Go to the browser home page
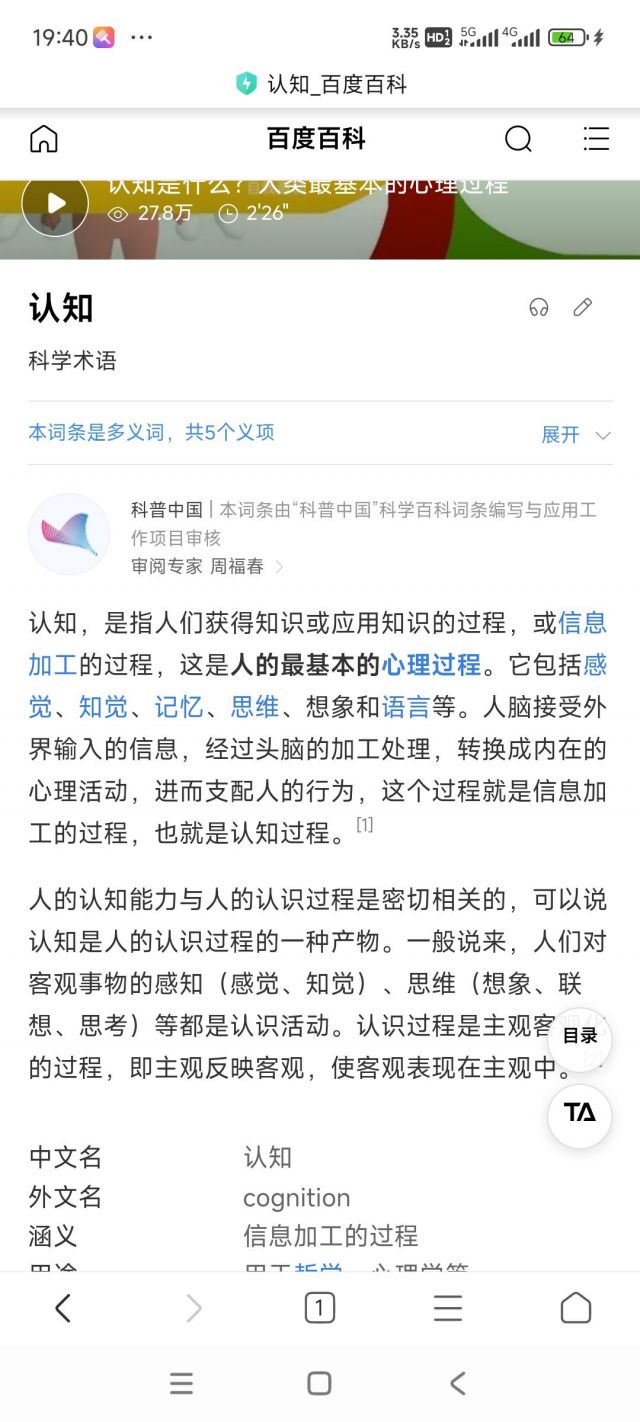 point(575,1307)
